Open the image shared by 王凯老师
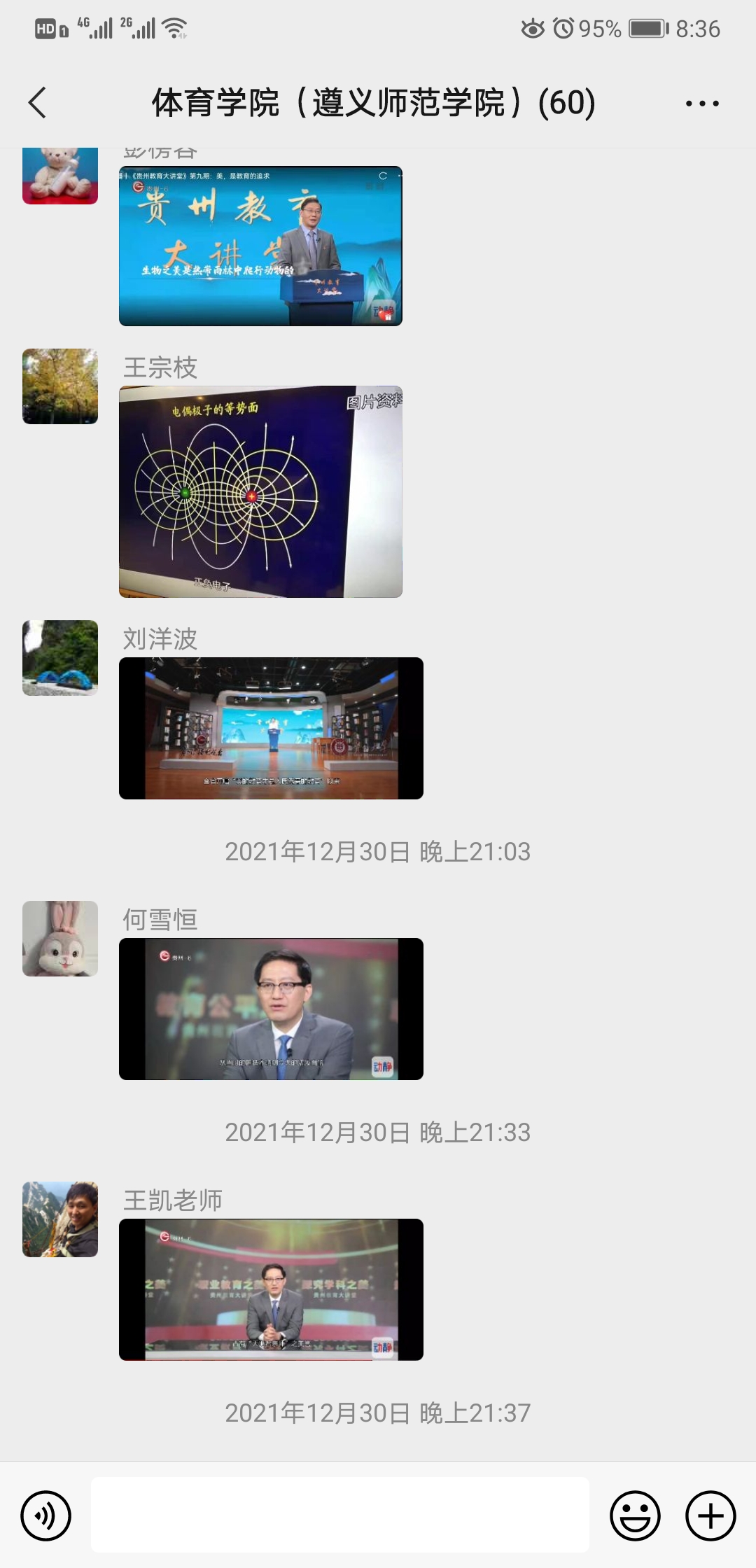Screen dimensions: 756x1568 point(271,1289)
